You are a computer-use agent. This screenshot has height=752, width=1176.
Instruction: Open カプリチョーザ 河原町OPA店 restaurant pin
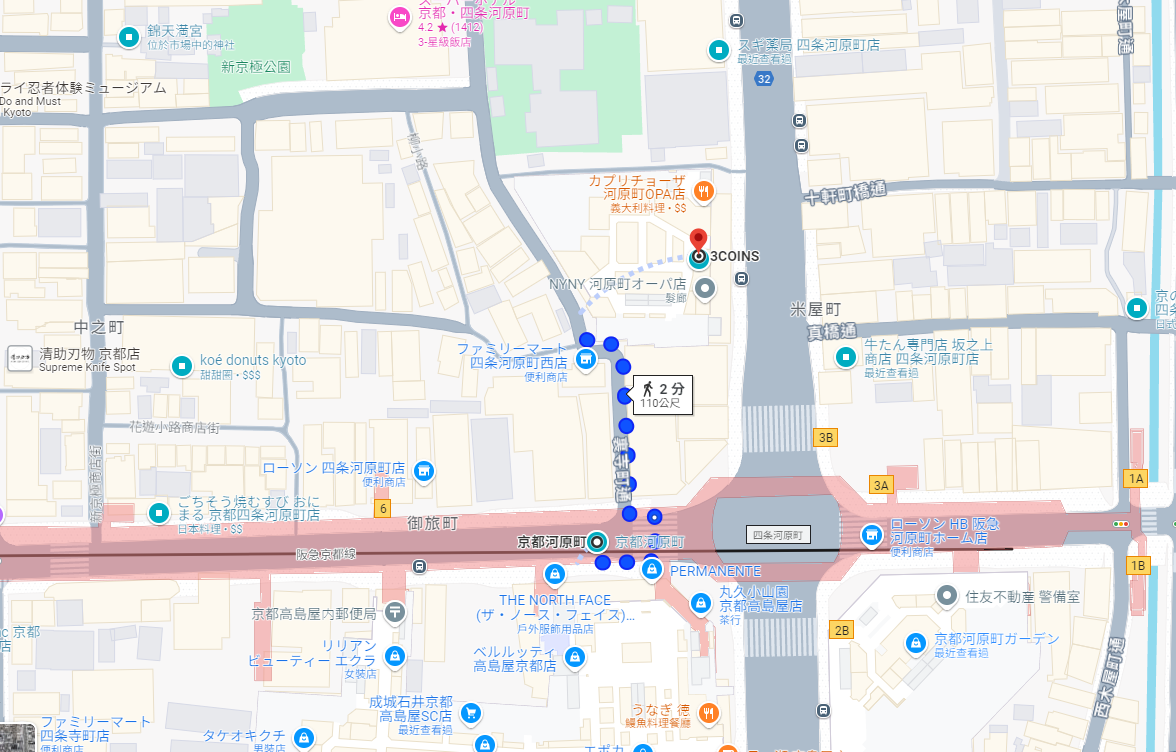pos(704,192)
